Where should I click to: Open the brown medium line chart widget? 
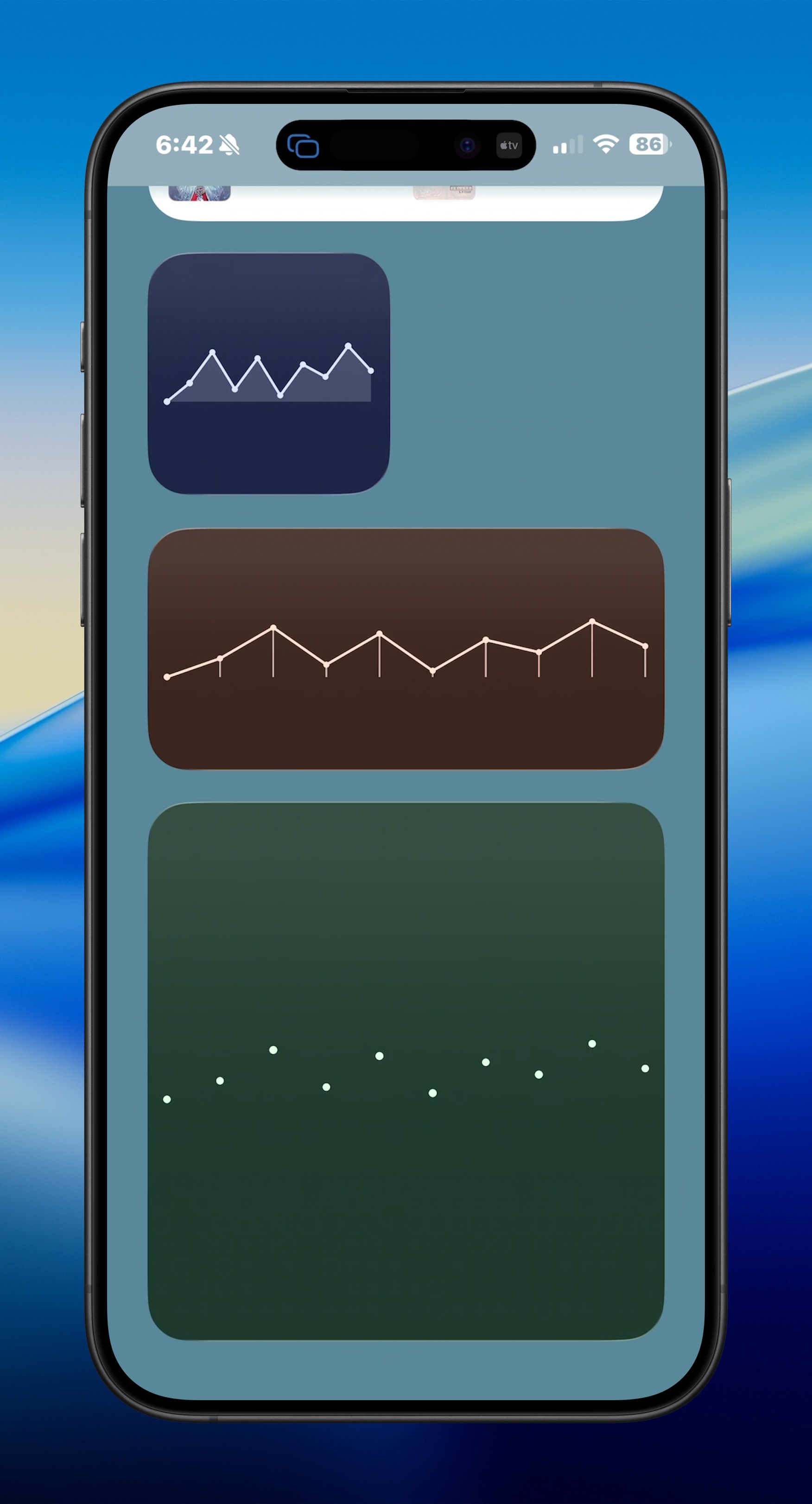(406, 649)
